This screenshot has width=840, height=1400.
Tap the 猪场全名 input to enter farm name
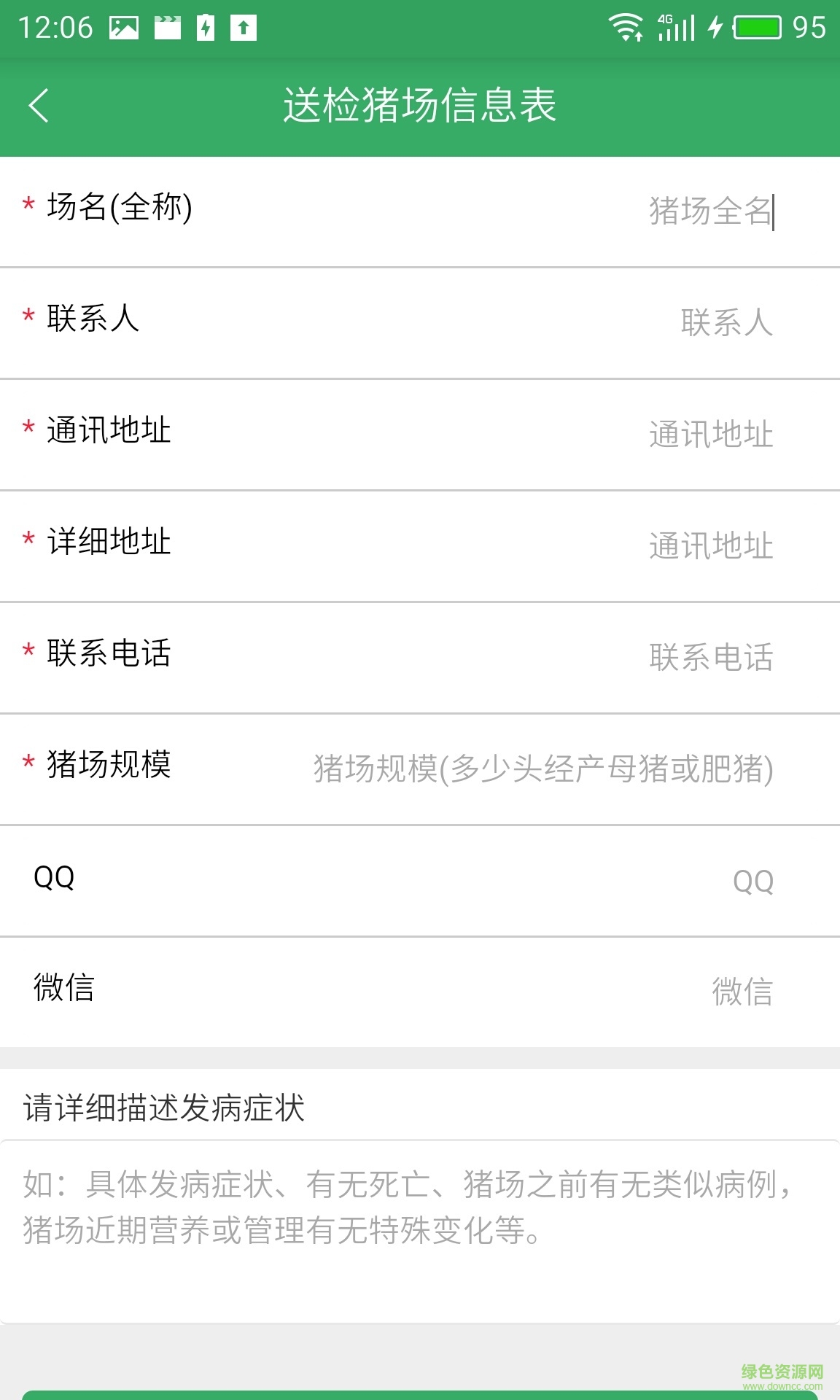tap(711, 211)
